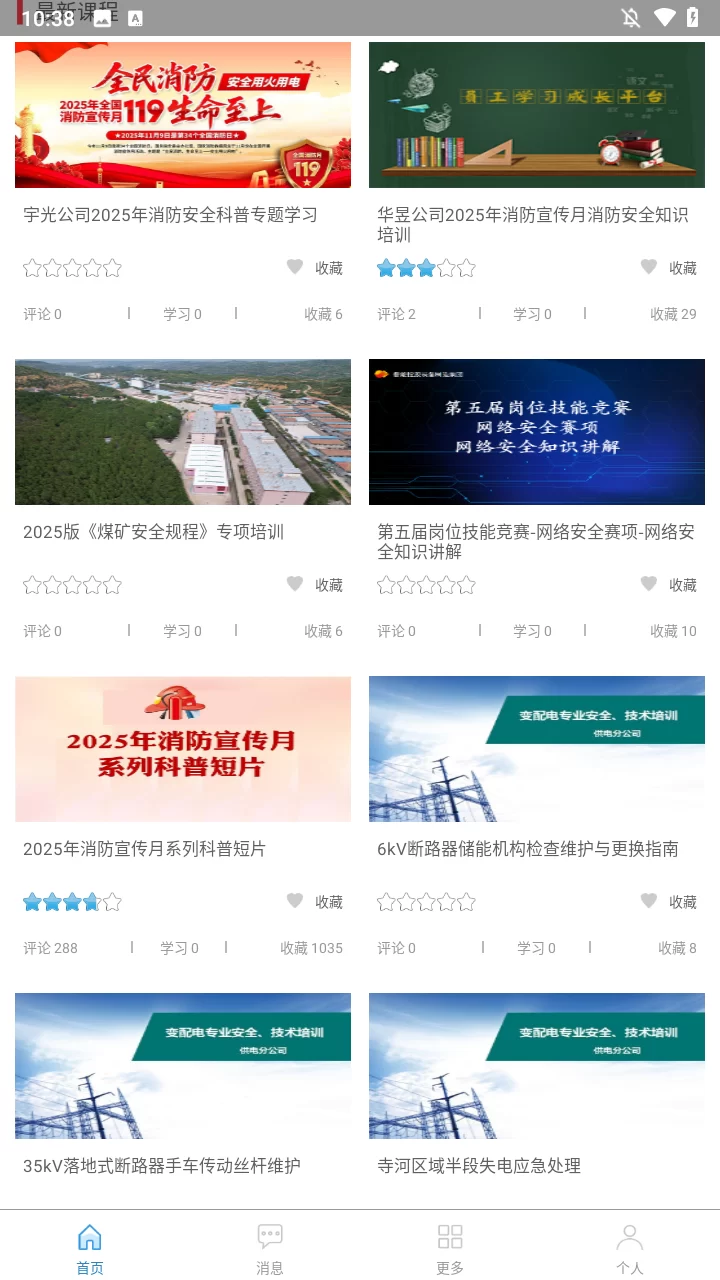Open messages via the 消息 chat bubble icon
Viewport: 720px width, 1280px height.
(269, 1240)
